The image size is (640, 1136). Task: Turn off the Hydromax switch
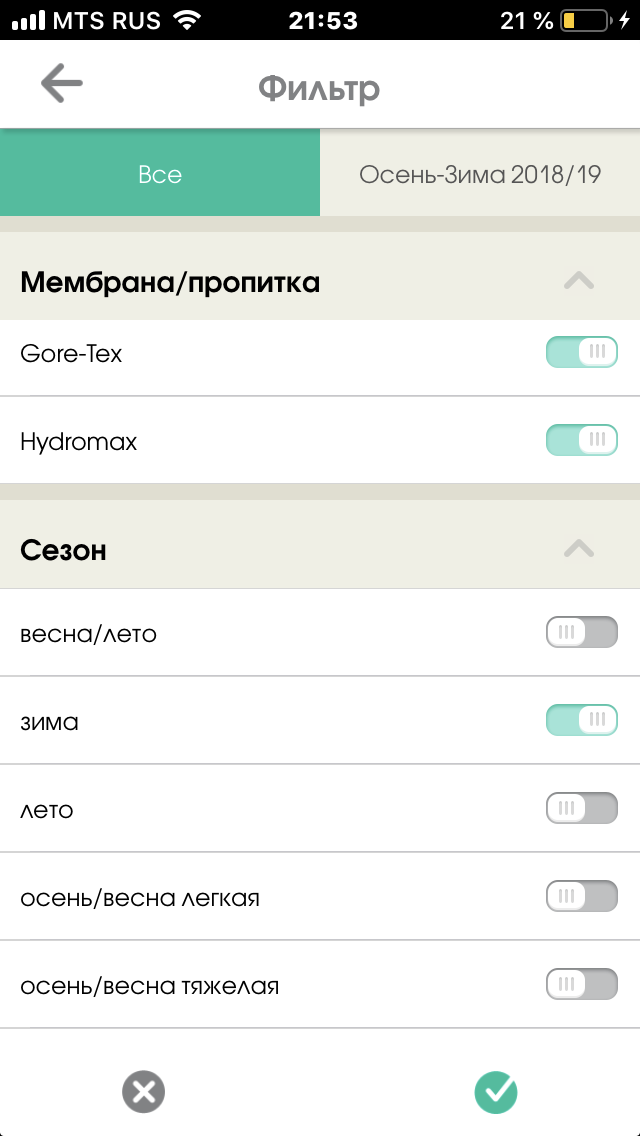point(581,440)
